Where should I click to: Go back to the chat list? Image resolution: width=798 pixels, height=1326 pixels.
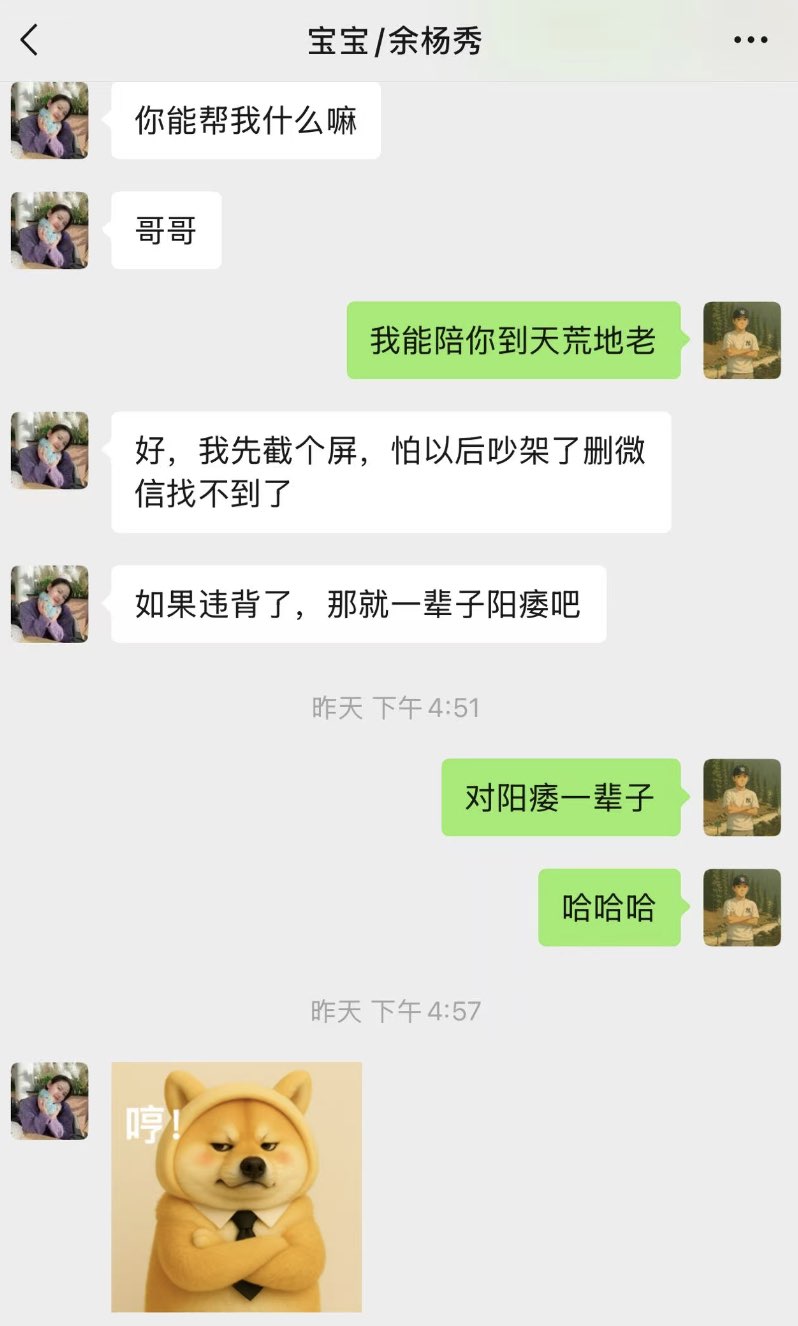click(30, 41)
